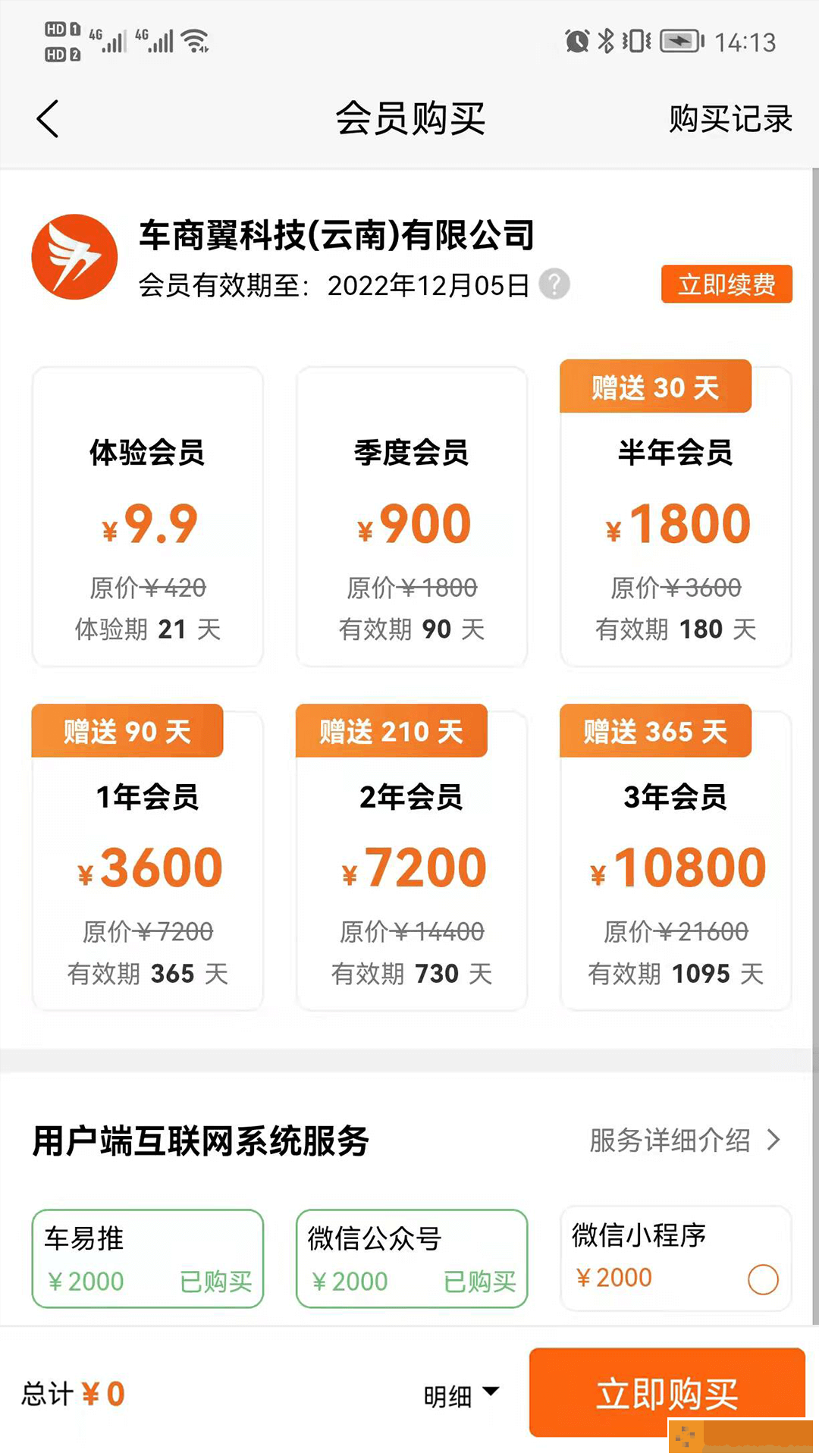
Task: Pick the 半年会员 ¥1800 plan
Action: (675, 517)
